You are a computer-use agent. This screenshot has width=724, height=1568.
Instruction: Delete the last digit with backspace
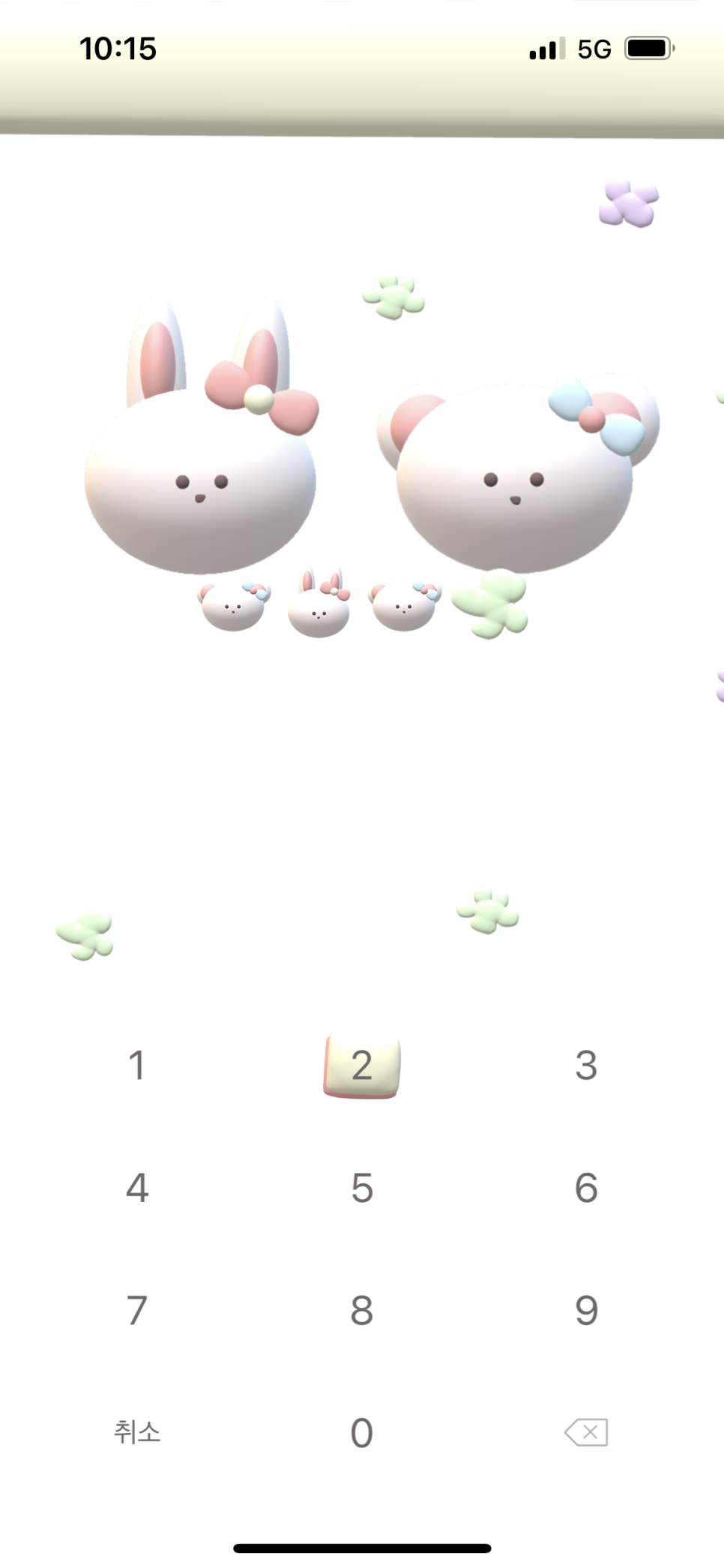tap(586, 1432)
